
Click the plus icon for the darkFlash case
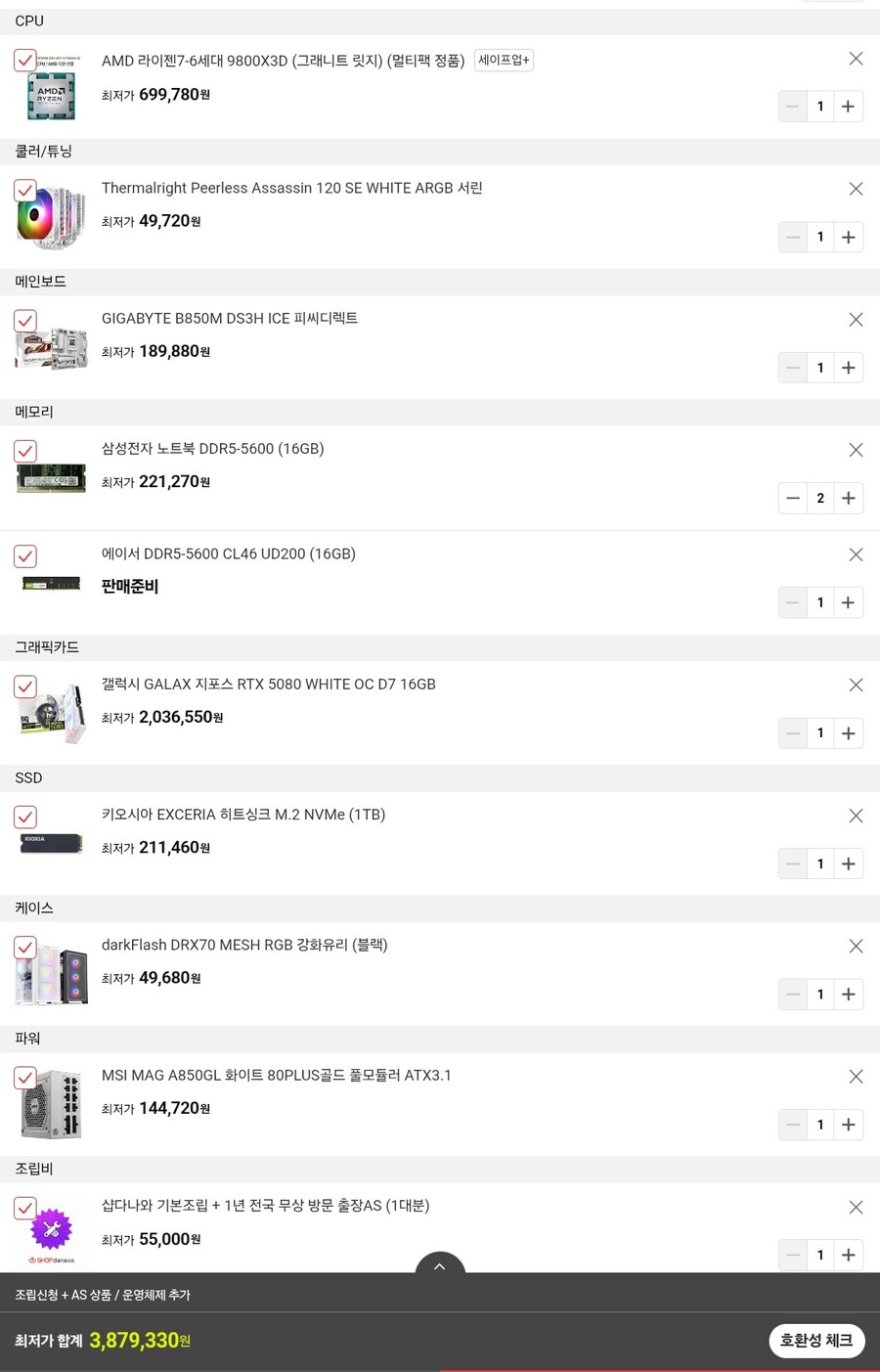point(847,994)
